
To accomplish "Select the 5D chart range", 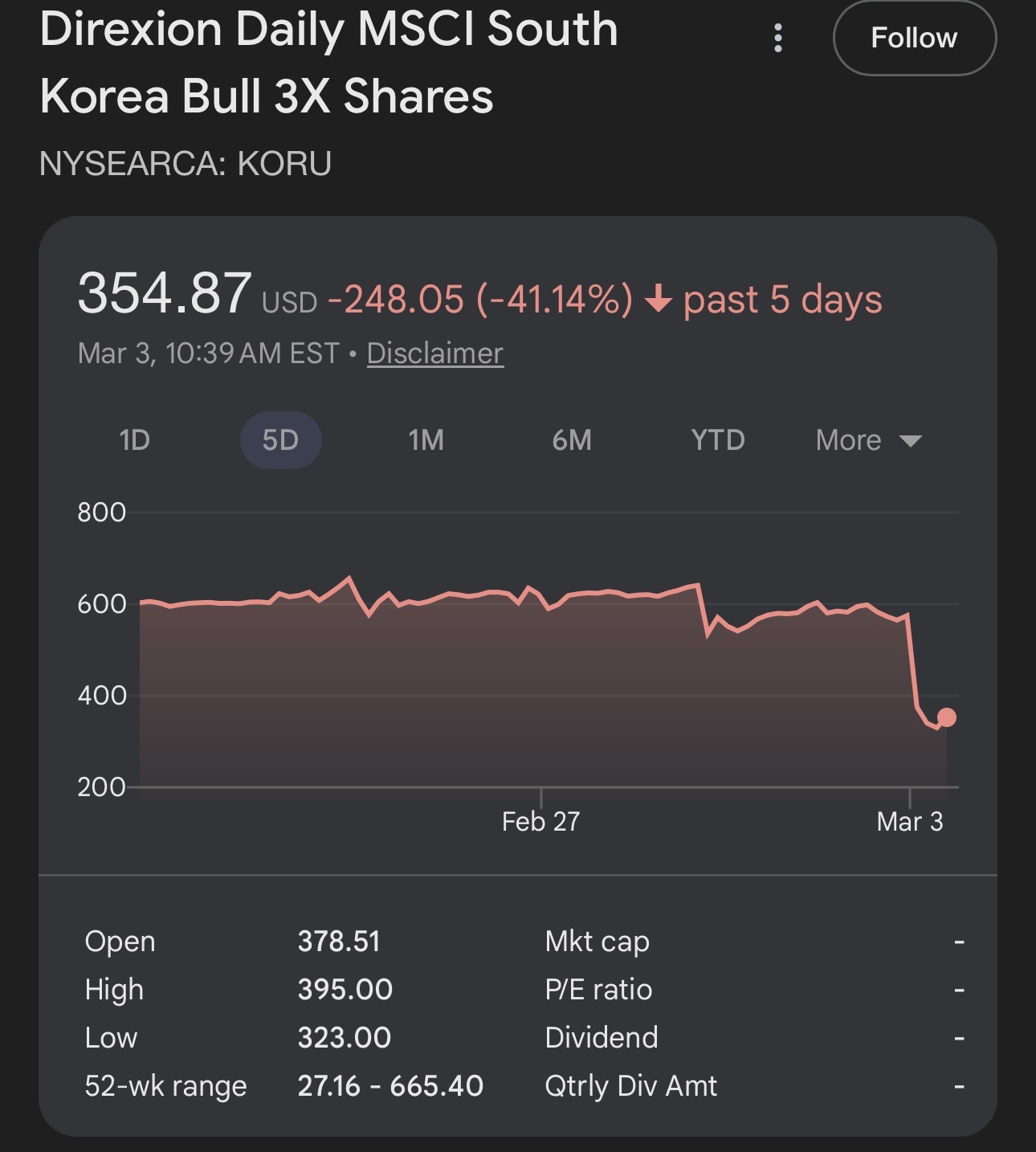I will click(x=280, y=440).
